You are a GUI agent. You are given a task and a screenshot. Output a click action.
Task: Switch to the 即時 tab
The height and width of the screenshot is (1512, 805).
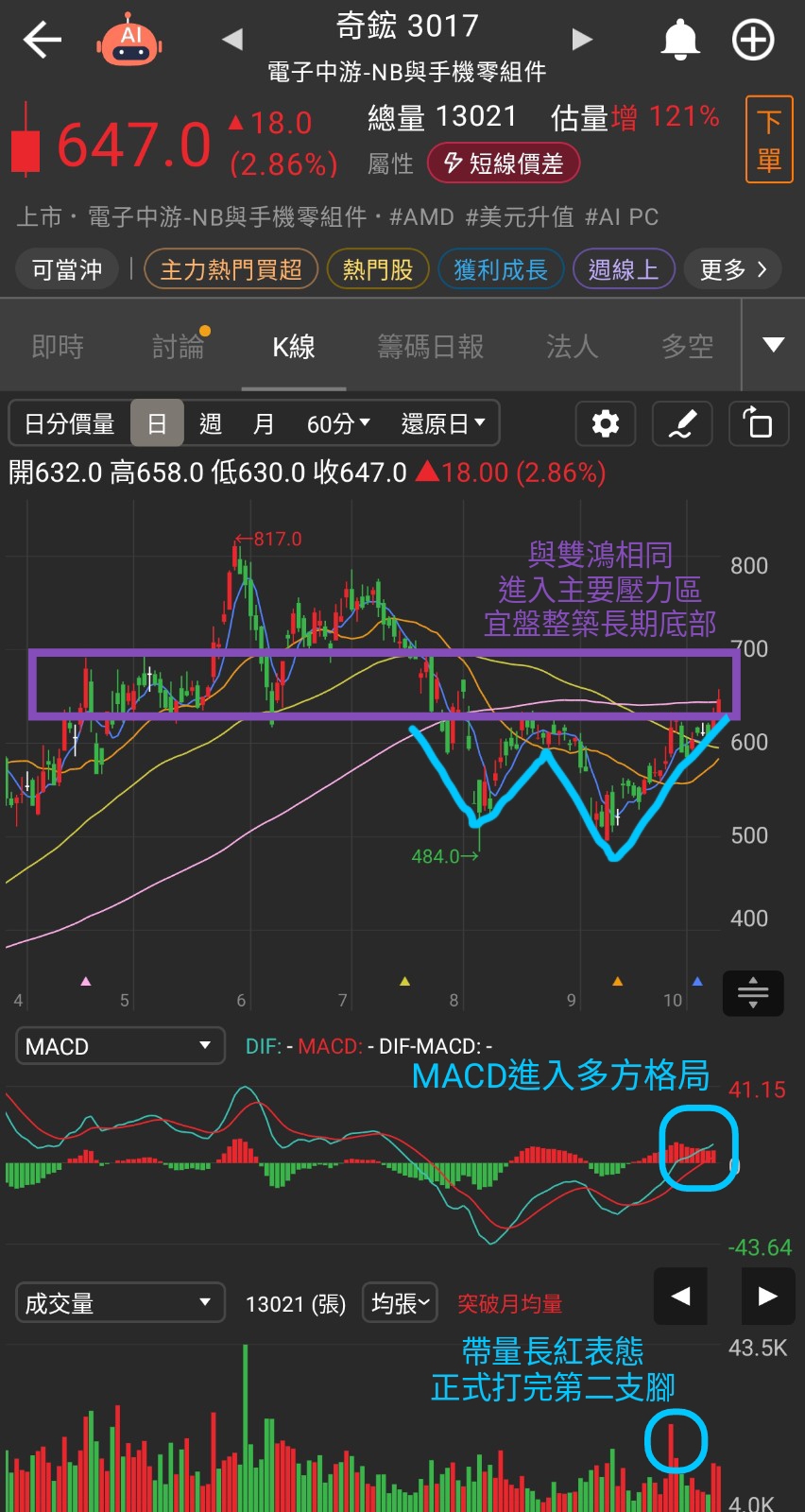(58, 347)
